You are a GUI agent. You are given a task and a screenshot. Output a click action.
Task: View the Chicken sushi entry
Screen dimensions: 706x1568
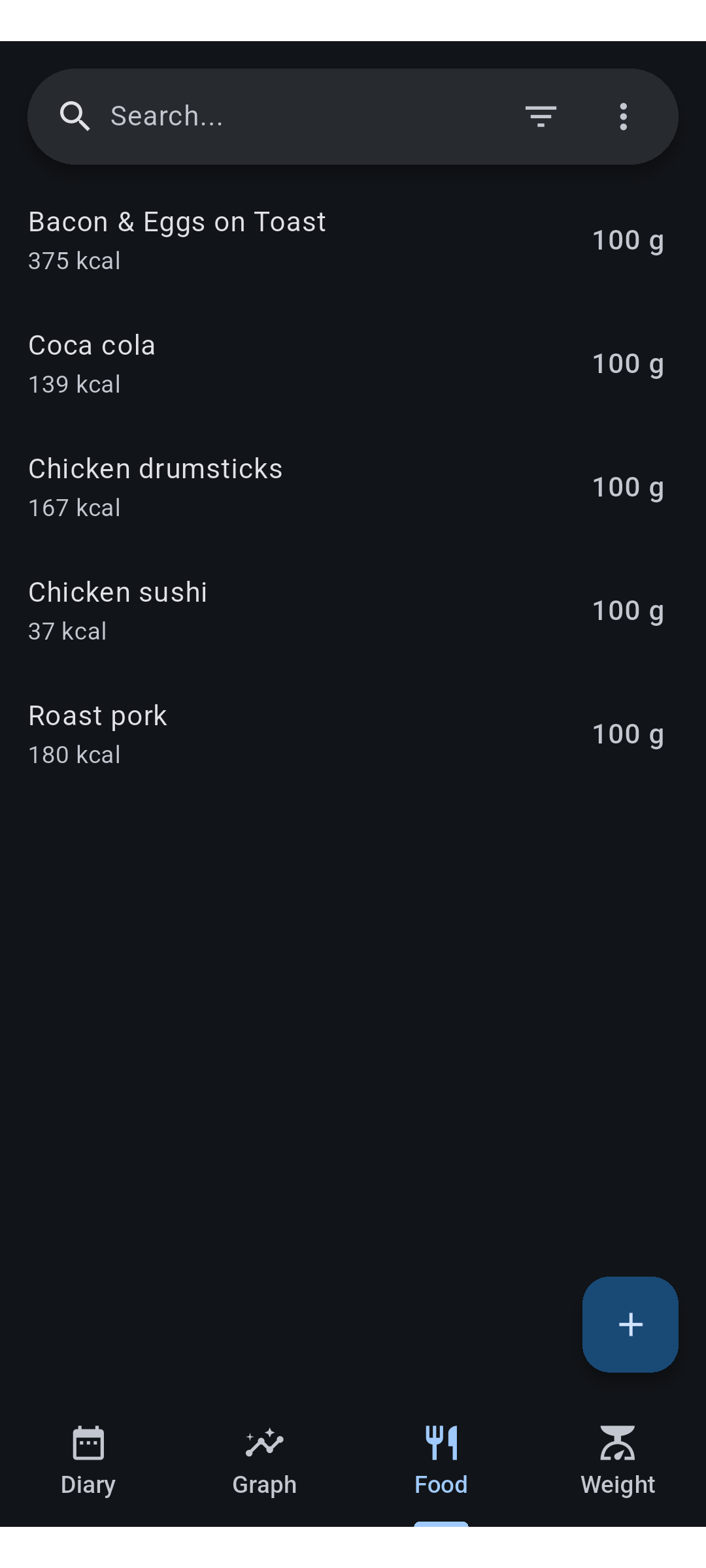click(x=353, y=611)
